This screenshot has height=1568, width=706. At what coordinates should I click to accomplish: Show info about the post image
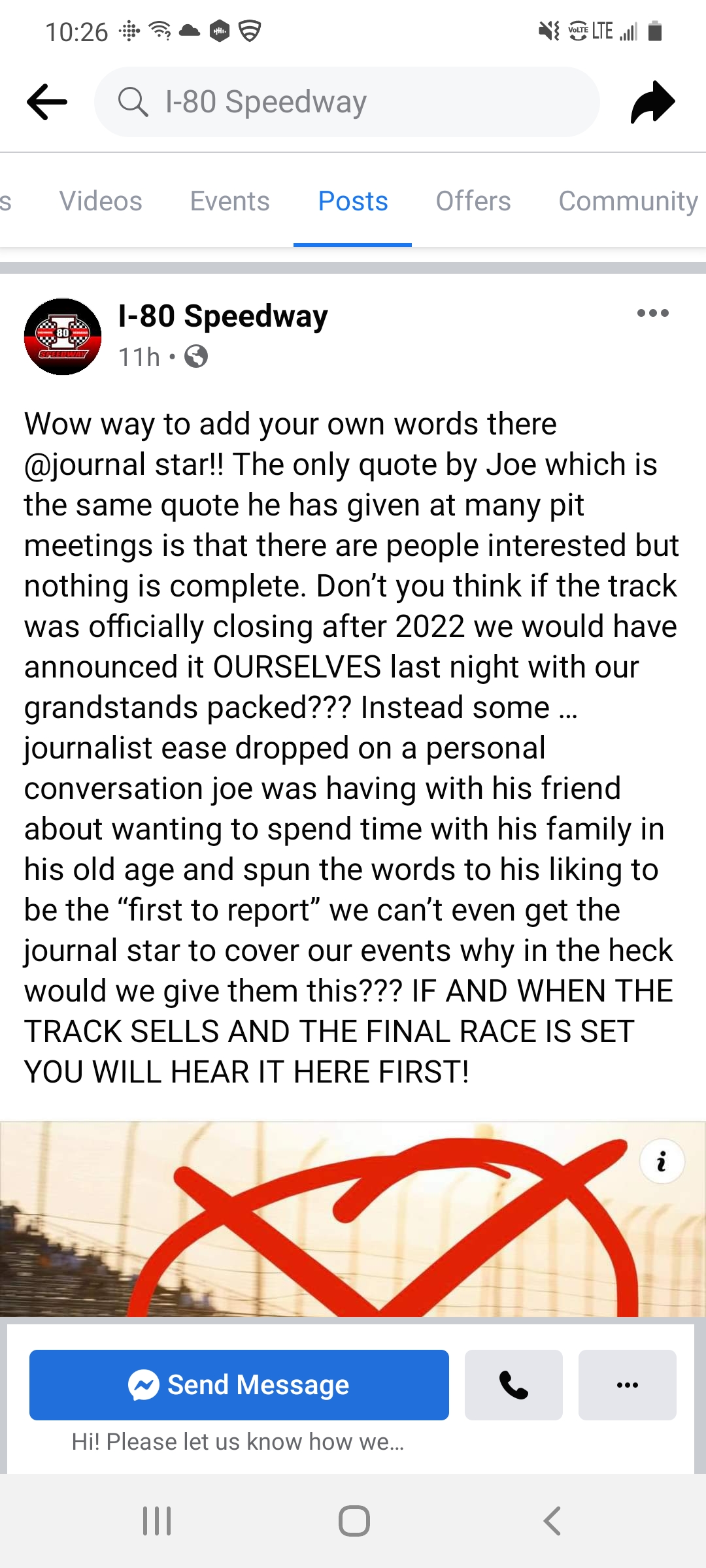point(662,1162)
